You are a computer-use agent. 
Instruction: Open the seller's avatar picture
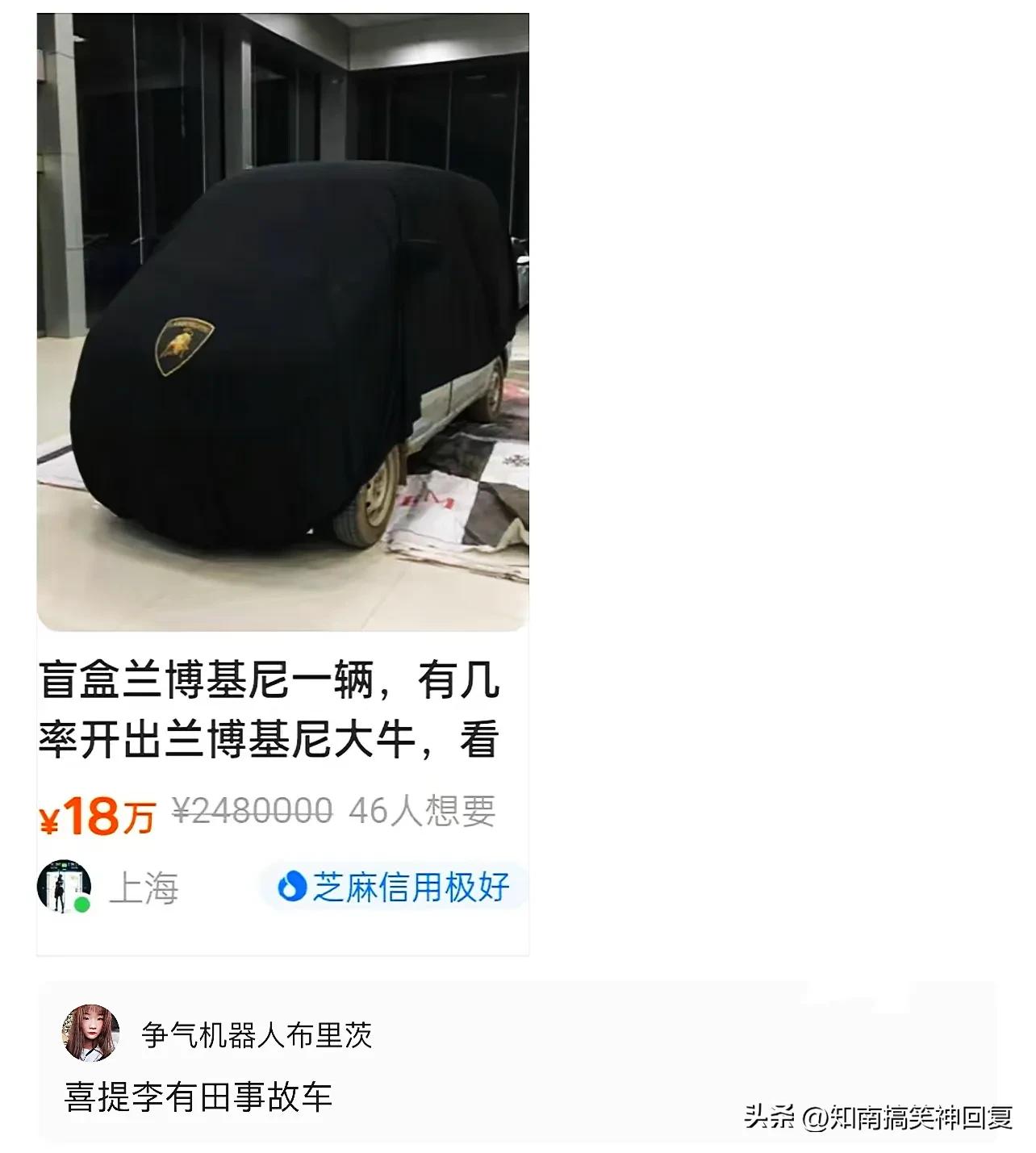click(64, 888)
